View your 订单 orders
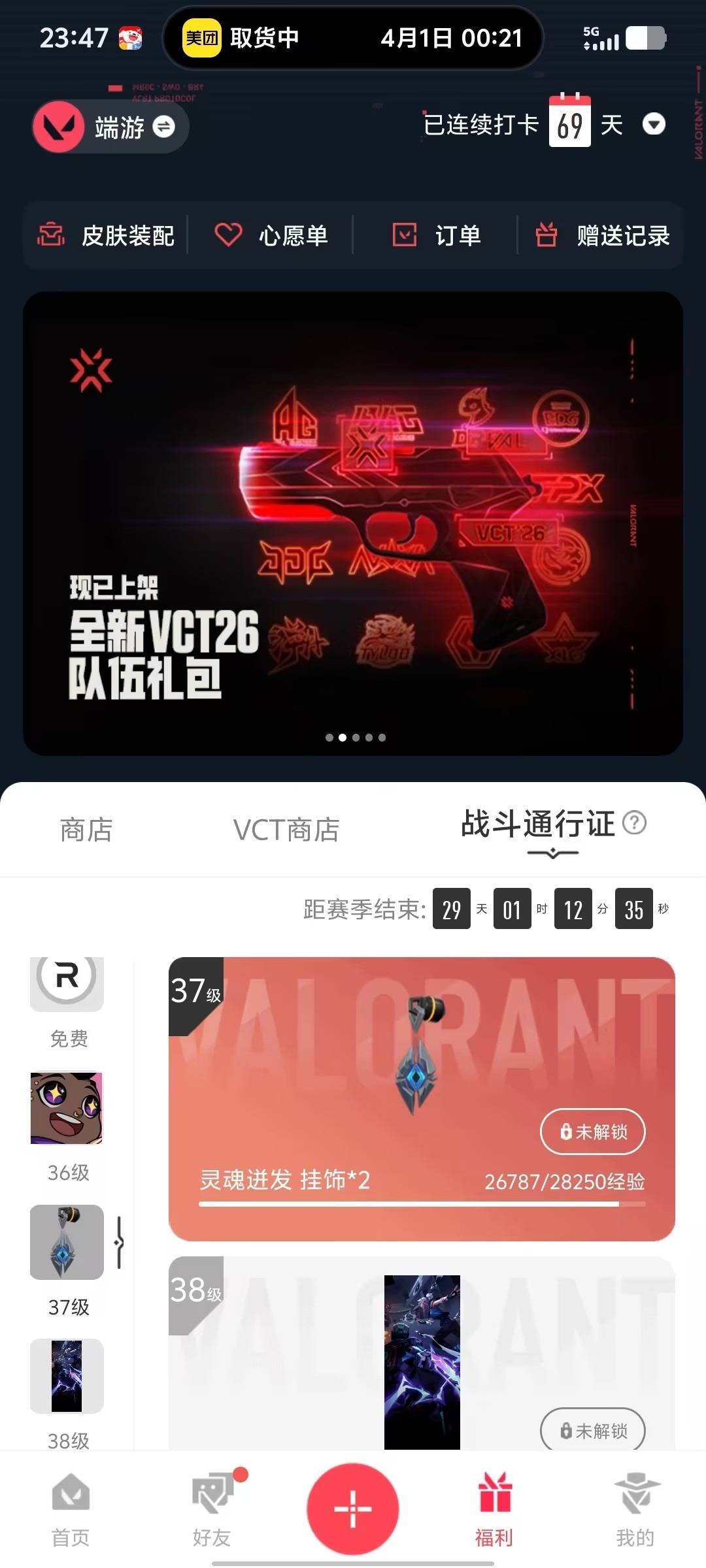Image resolution: width=706 pixels, height=1568 pixels. pyautogui.click(x=438, y=236)
